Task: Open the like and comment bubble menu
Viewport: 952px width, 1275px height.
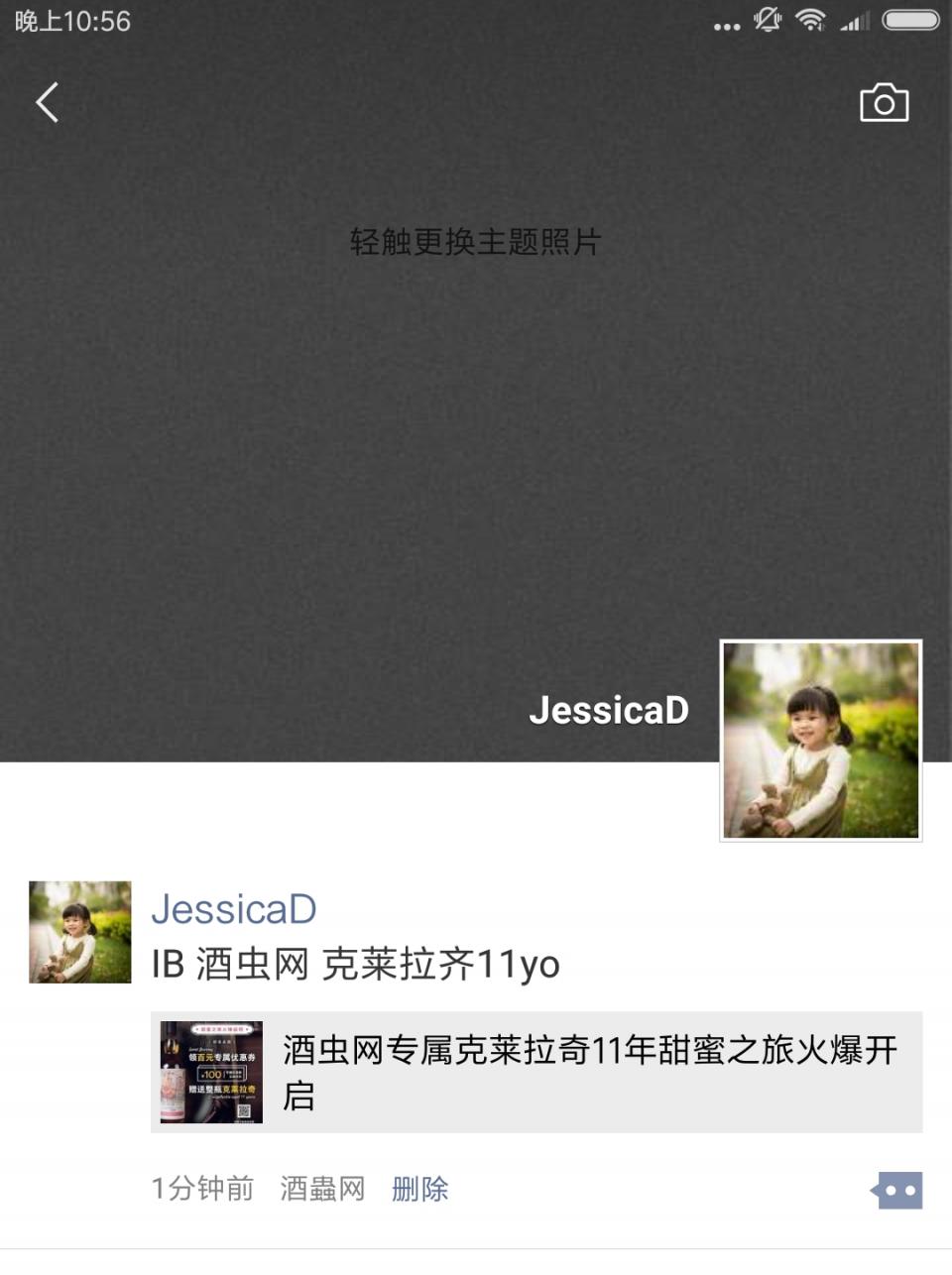Action: 897,1190
